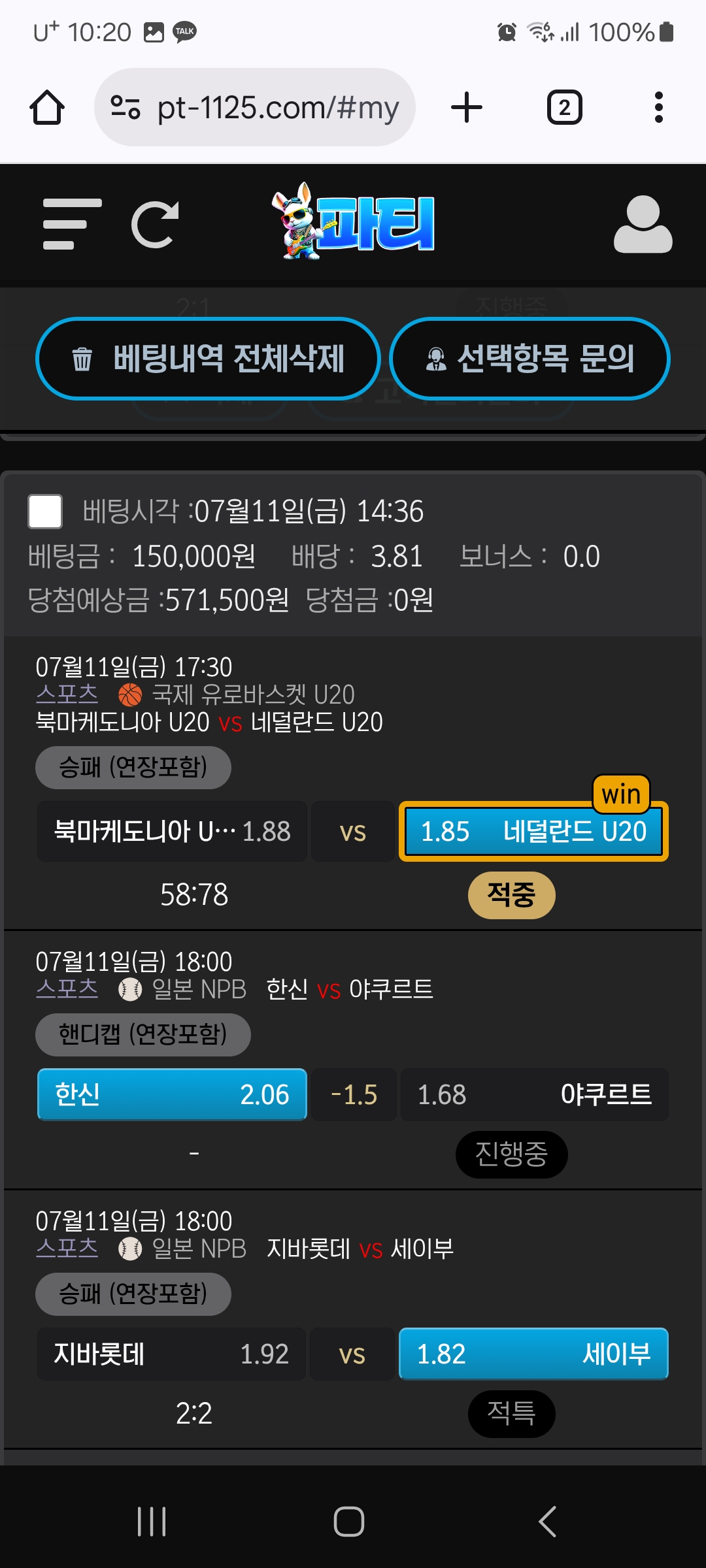This screenshot has height=1568, width=706.
Task: Open the tab switcher showing 2
Action: (564, 107)
